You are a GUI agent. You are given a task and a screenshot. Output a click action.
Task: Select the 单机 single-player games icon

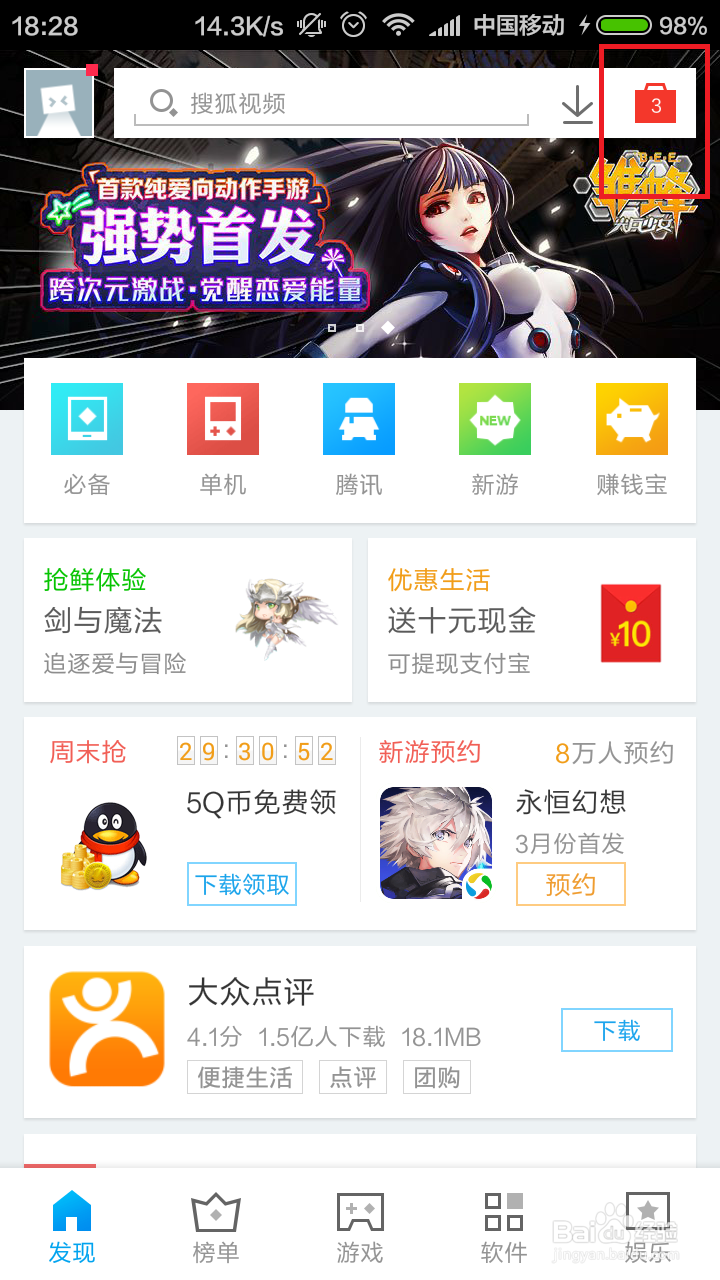(222, 419)
